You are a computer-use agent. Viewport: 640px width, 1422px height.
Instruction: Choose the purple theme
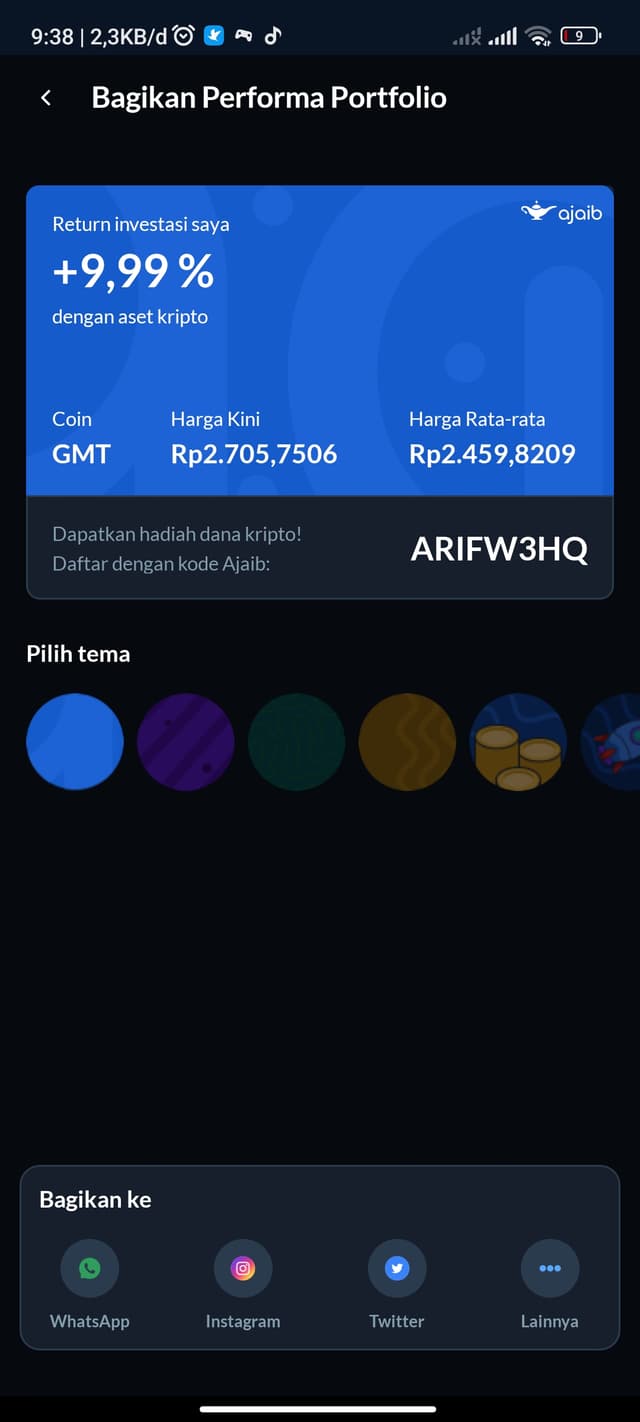coord(186,742)
